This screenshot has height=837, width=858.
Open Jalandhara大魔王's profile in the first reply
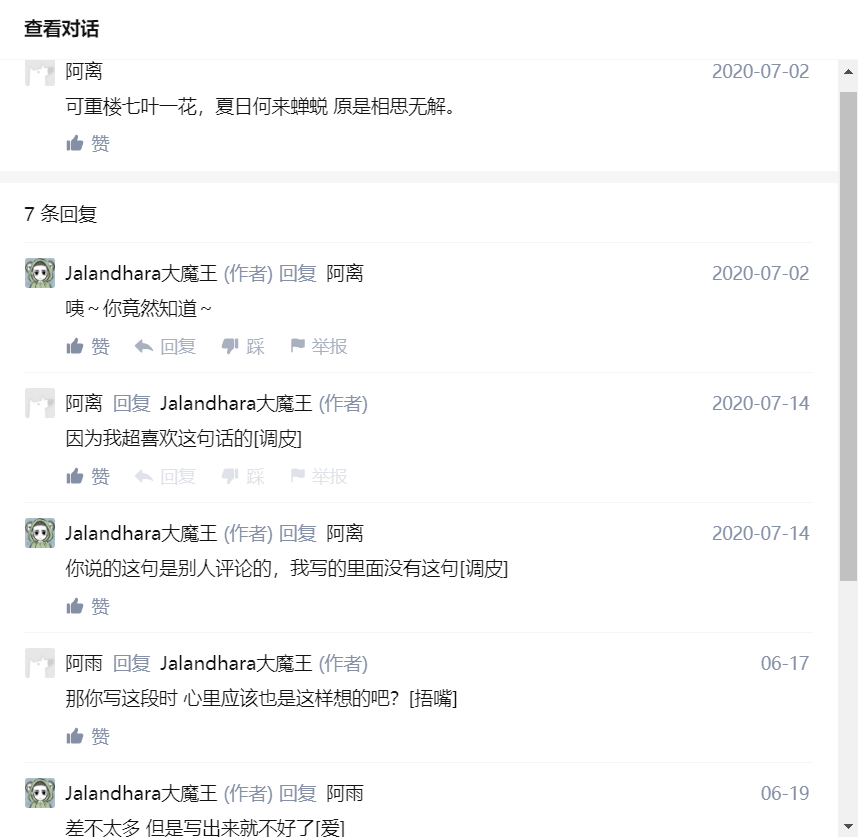(x=141, y=274)
